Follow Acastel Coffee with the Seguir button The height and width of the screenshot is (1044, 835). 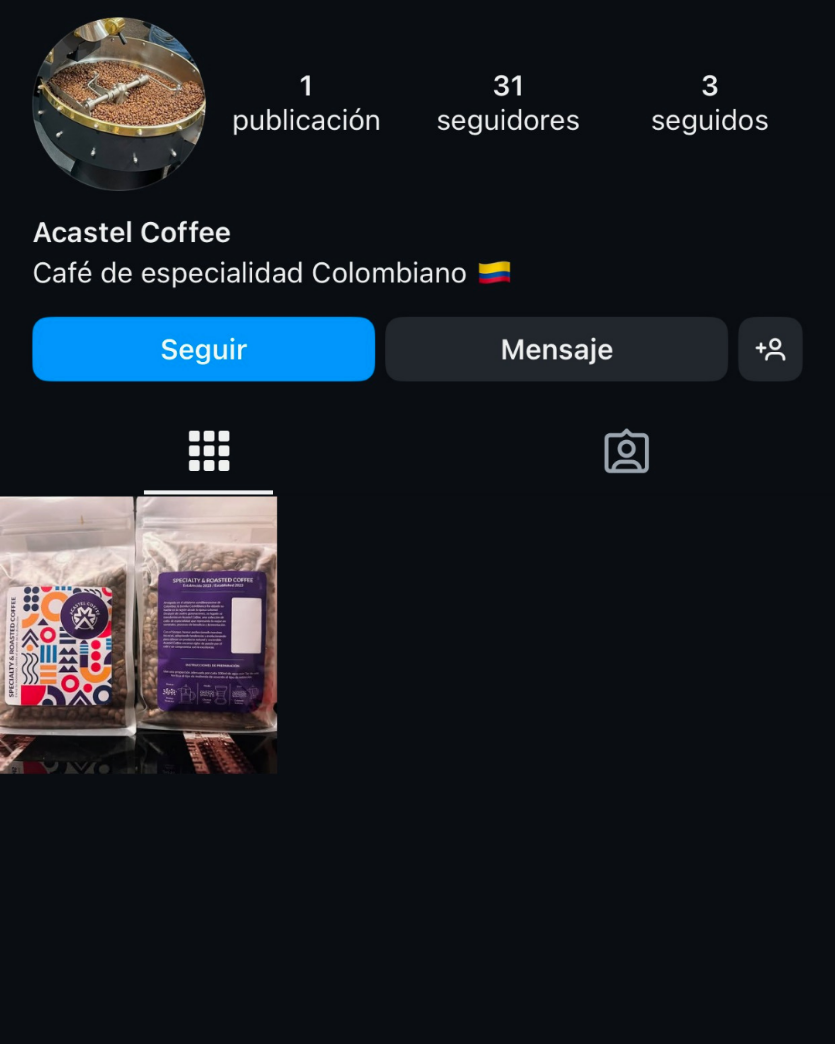(x=203, y=349)
